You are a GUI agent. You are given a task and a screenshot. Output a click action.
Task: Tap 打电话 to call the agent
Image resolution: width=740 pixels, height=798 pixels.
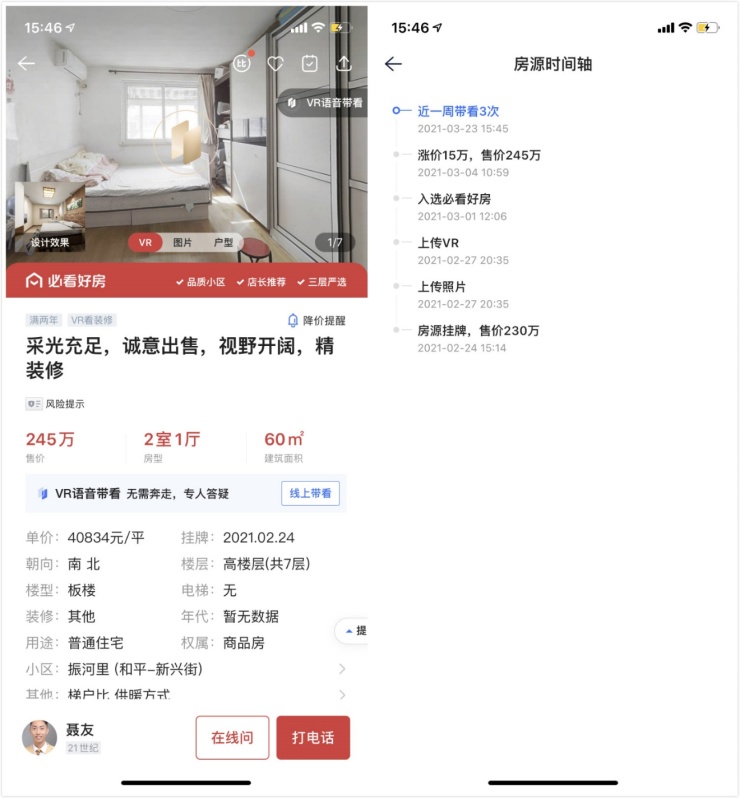(x=313, y=738)
